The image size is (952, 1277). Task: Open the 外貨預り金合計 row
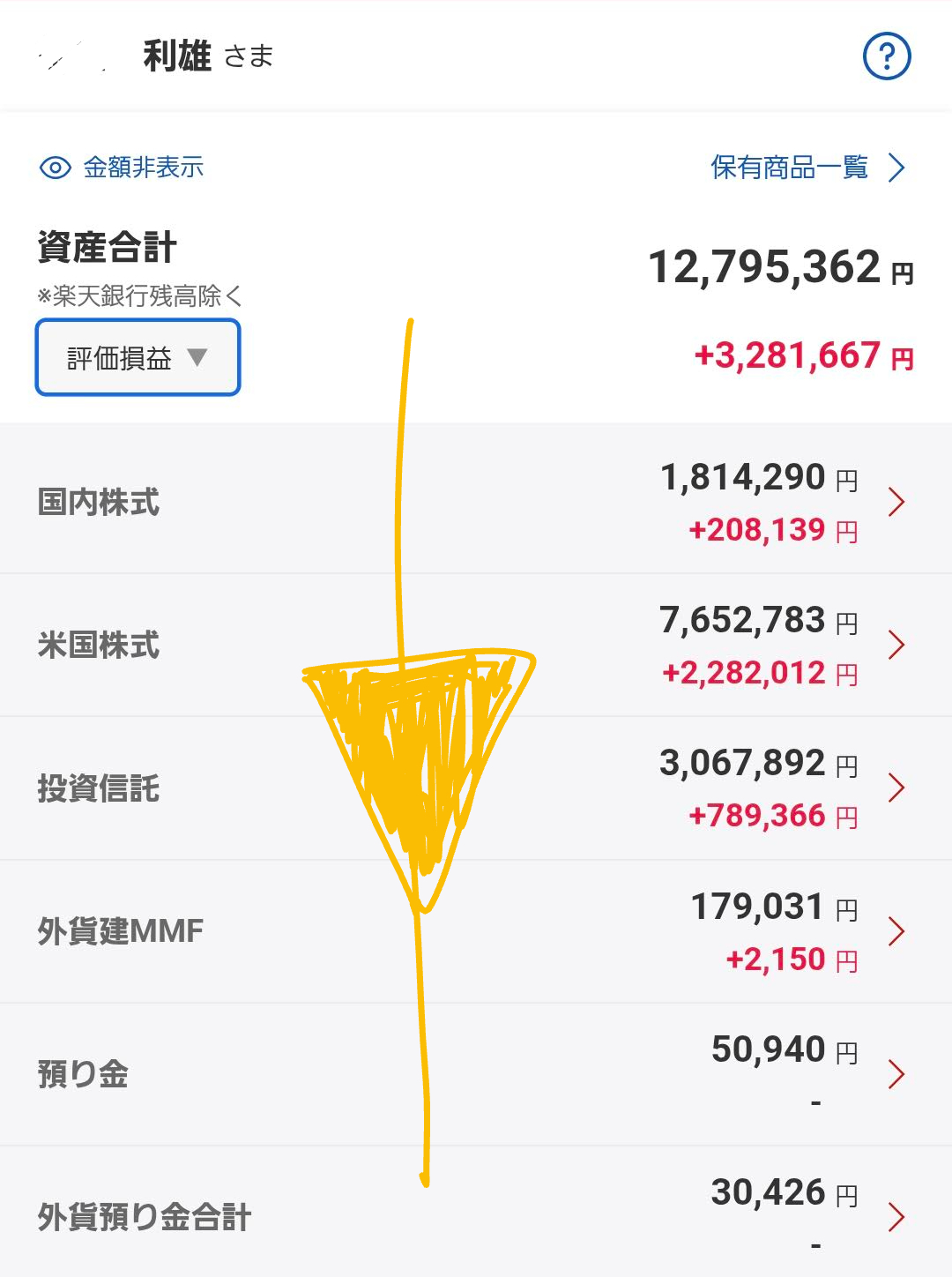[x=476, y=1216]
